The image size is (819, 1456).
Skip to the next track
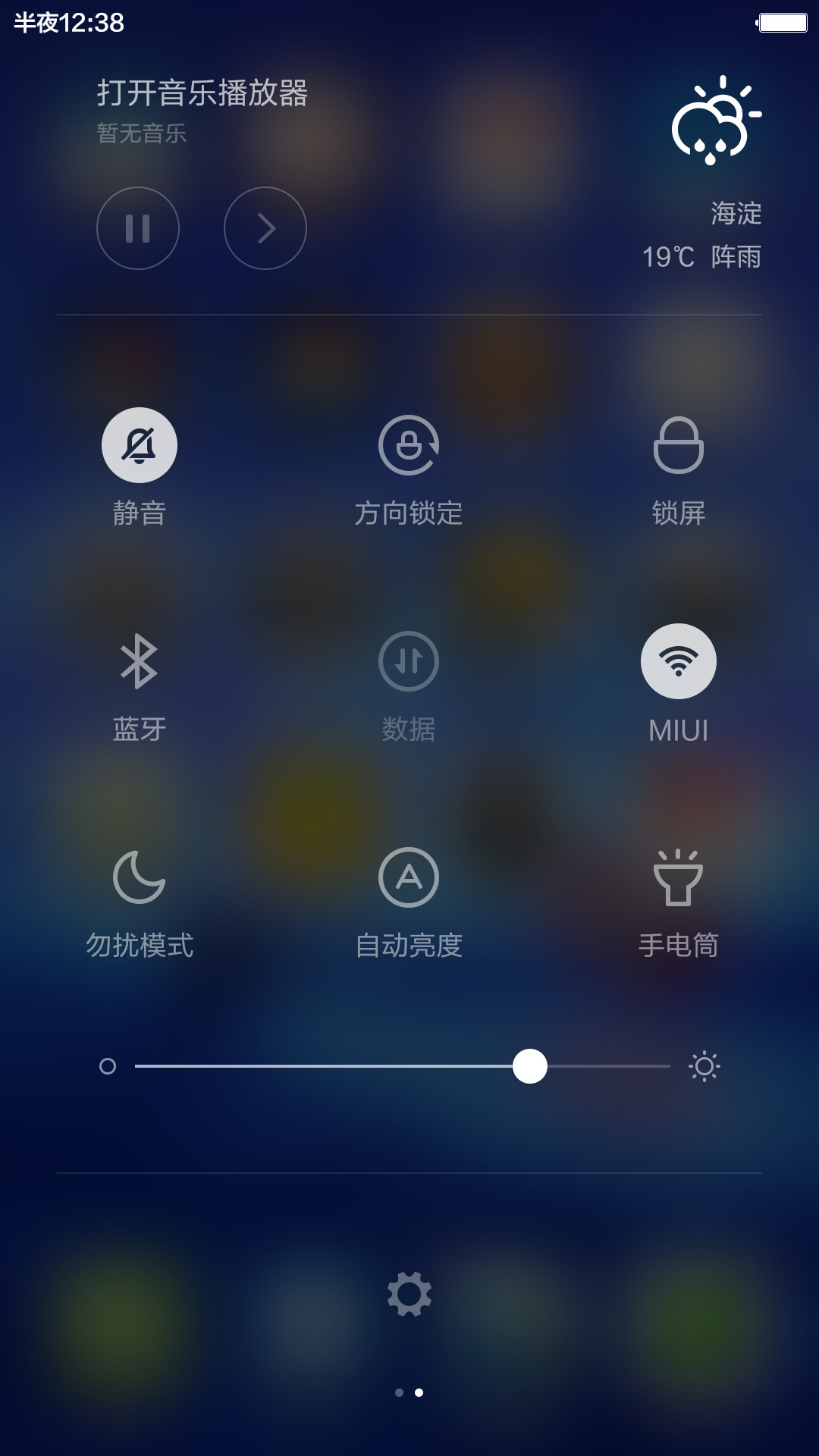[265, 228]
